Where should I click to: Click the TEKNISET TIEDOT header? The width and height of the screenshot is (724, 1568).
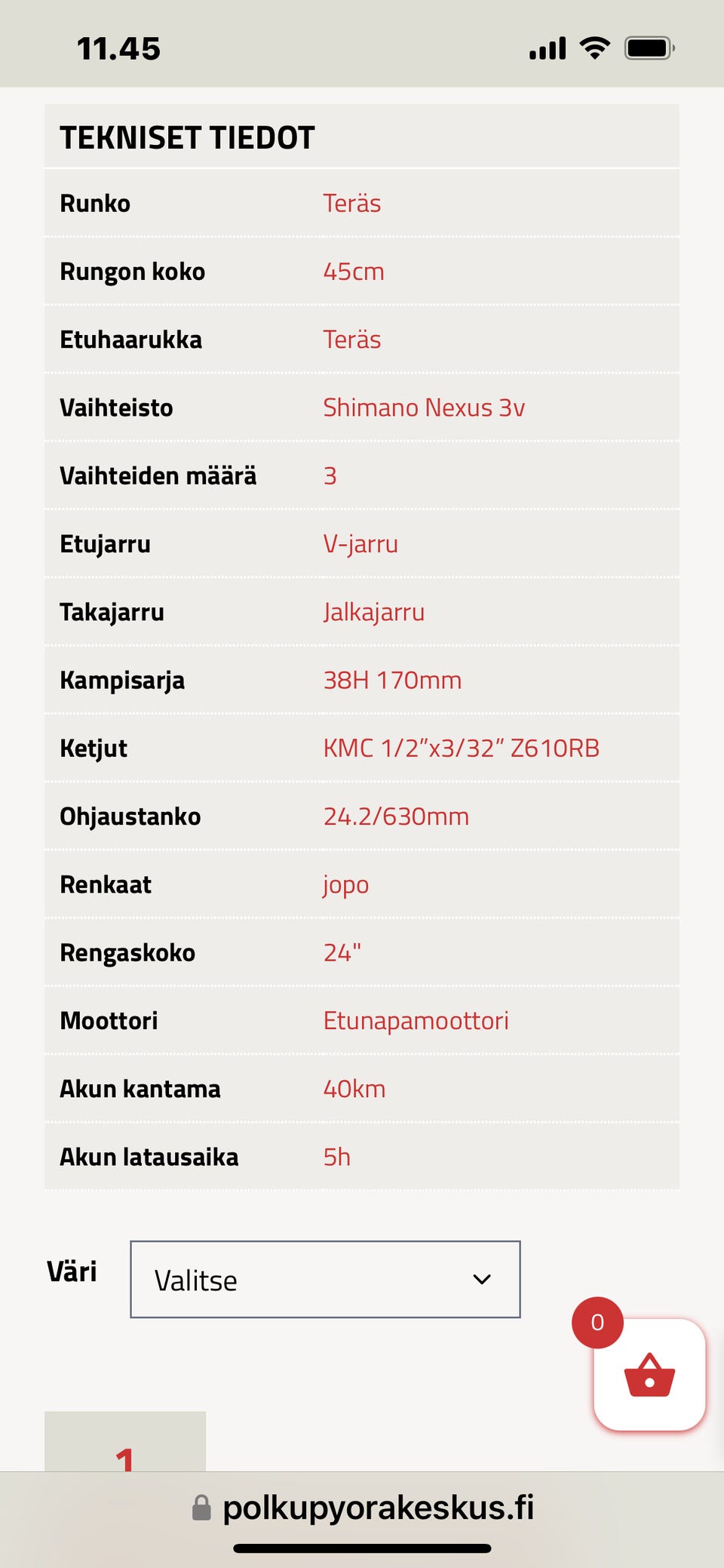click(x=188, y=137)
